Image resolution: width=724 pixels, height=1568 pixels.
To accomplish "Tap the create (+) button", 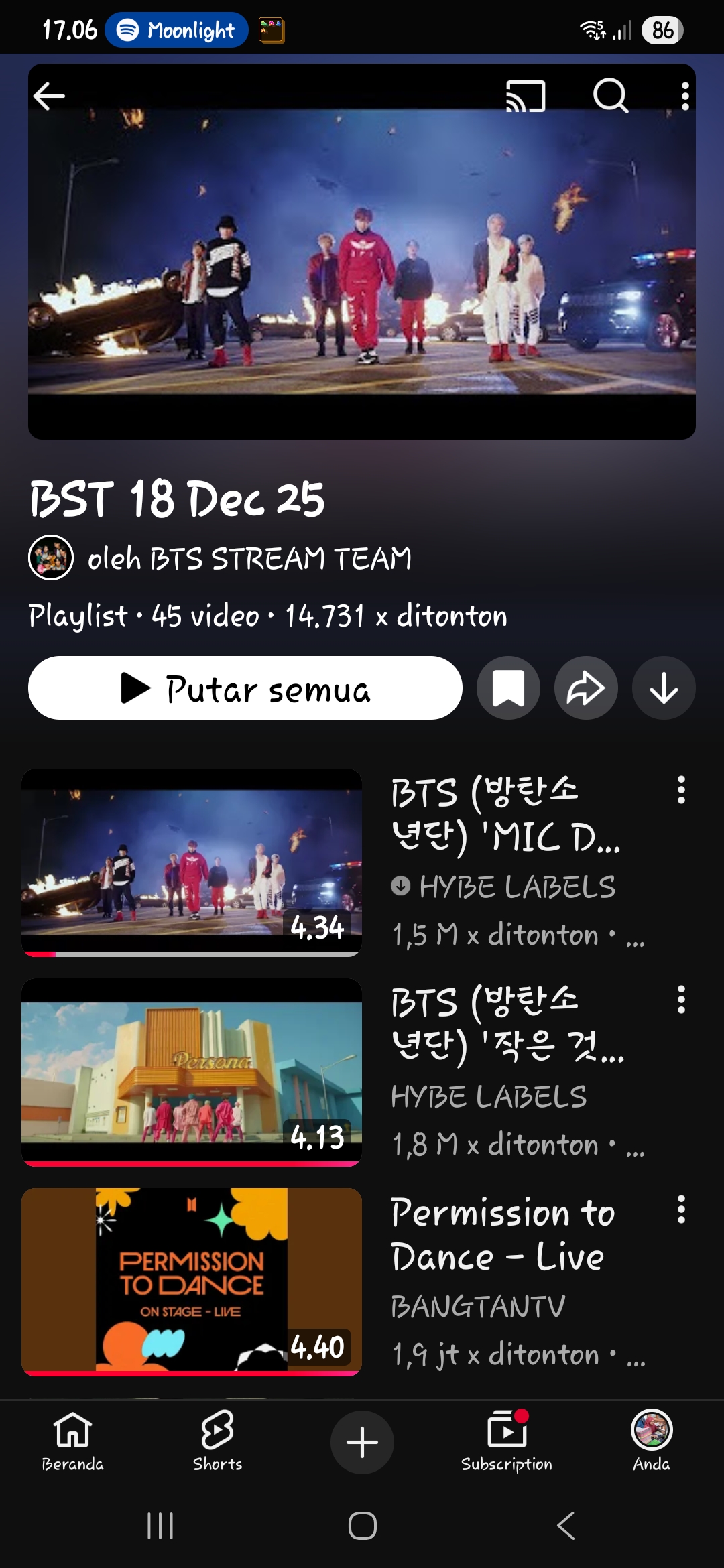I will point(362,1441).
